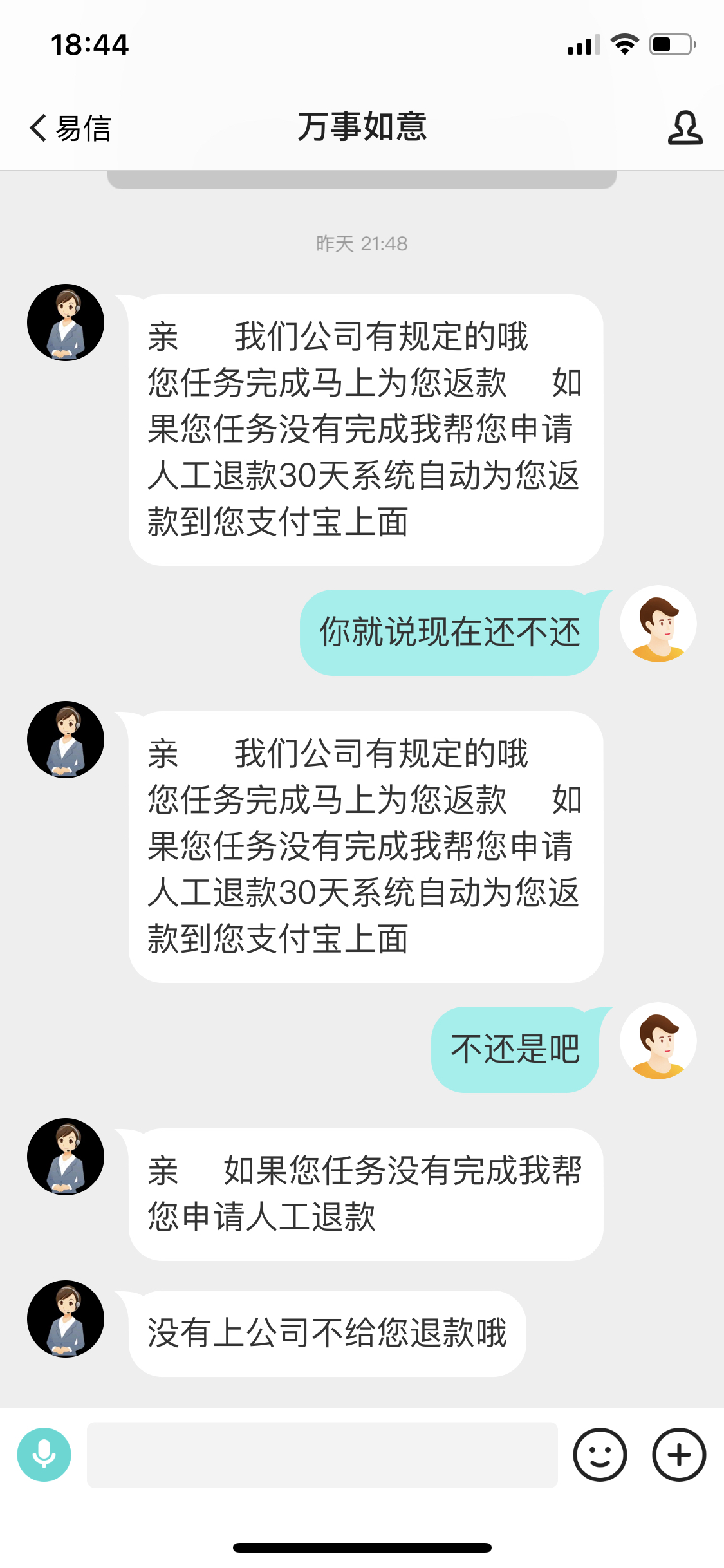Tap my avatar beside 不还是吧
This screenshot has height=1568, width=724.
658,1040
